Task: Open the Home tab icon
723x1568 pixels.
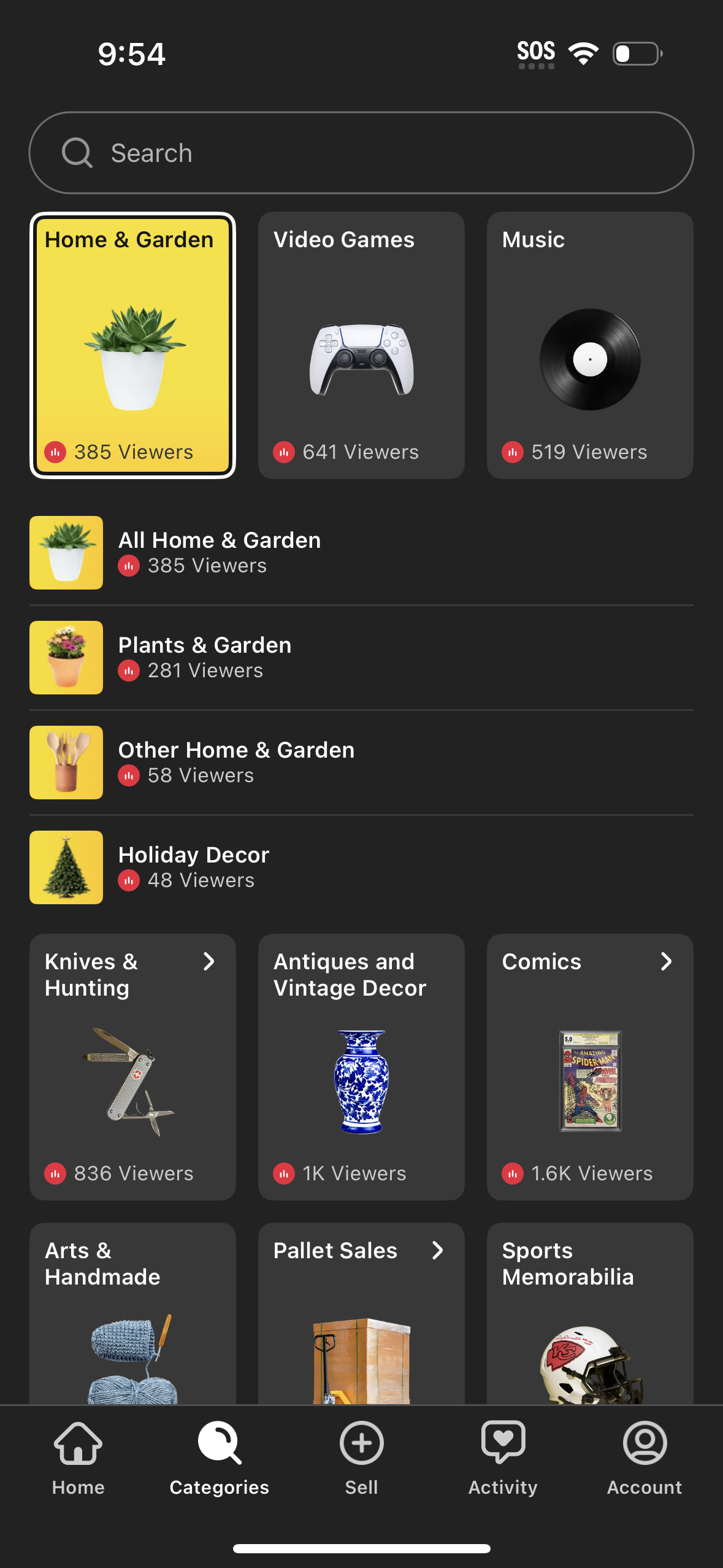Action: [77, 1443]
